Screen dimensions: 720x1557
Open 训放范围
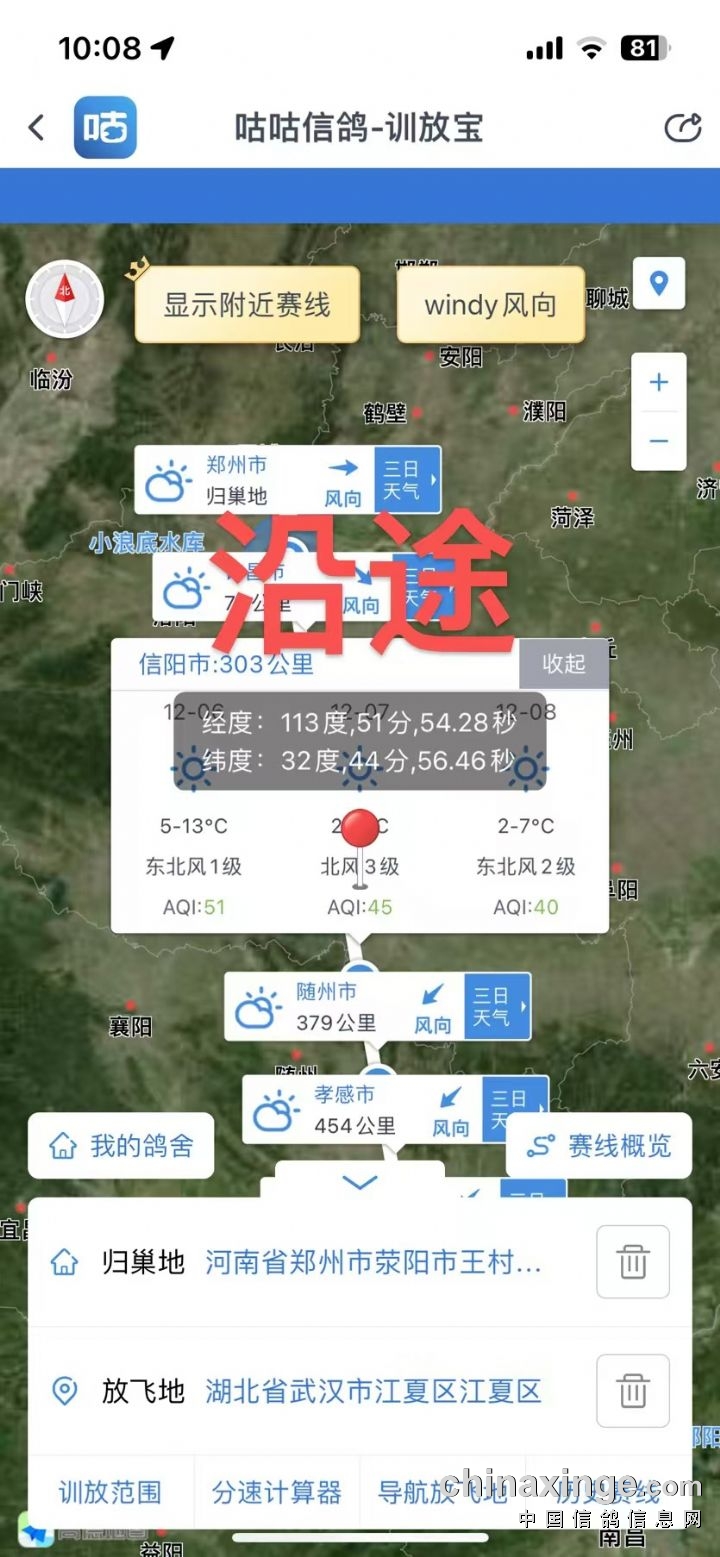(110, 1493)
